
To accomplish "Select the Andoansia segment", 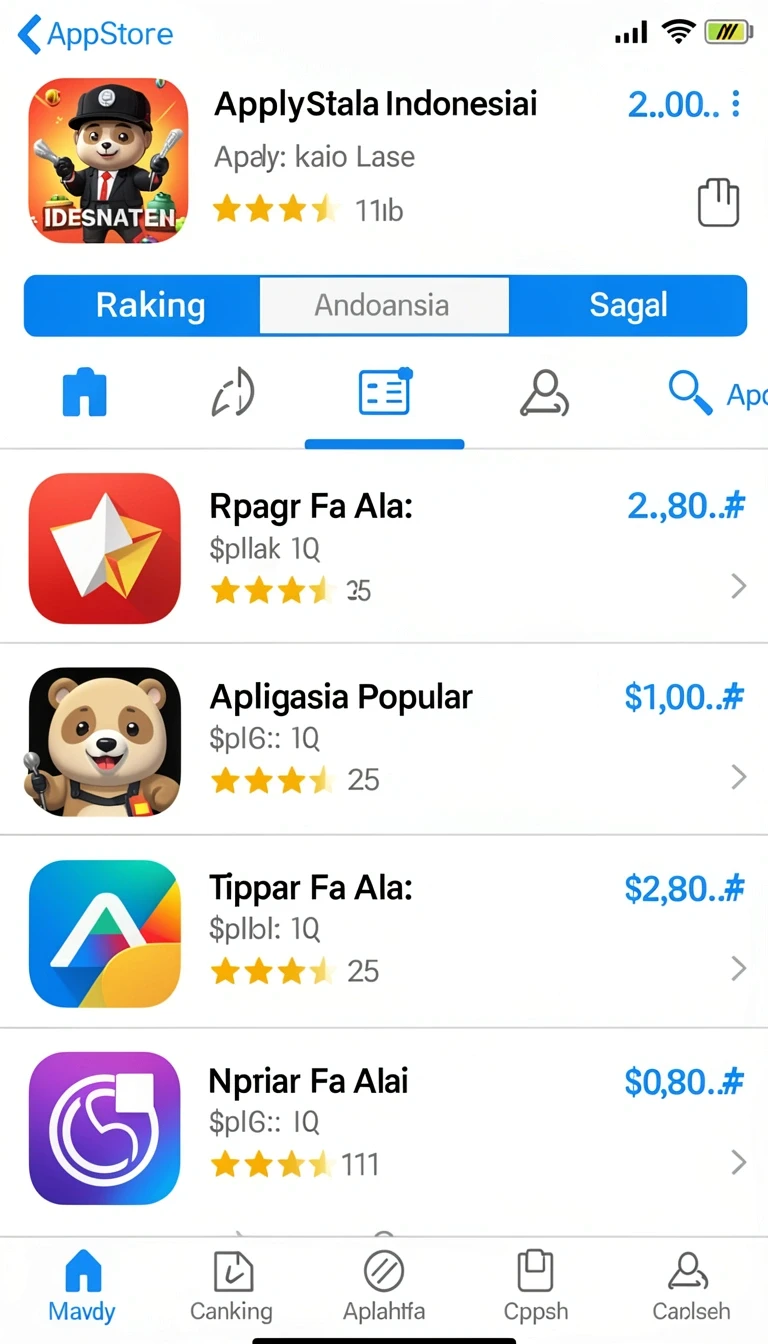I will click(384, 305).
